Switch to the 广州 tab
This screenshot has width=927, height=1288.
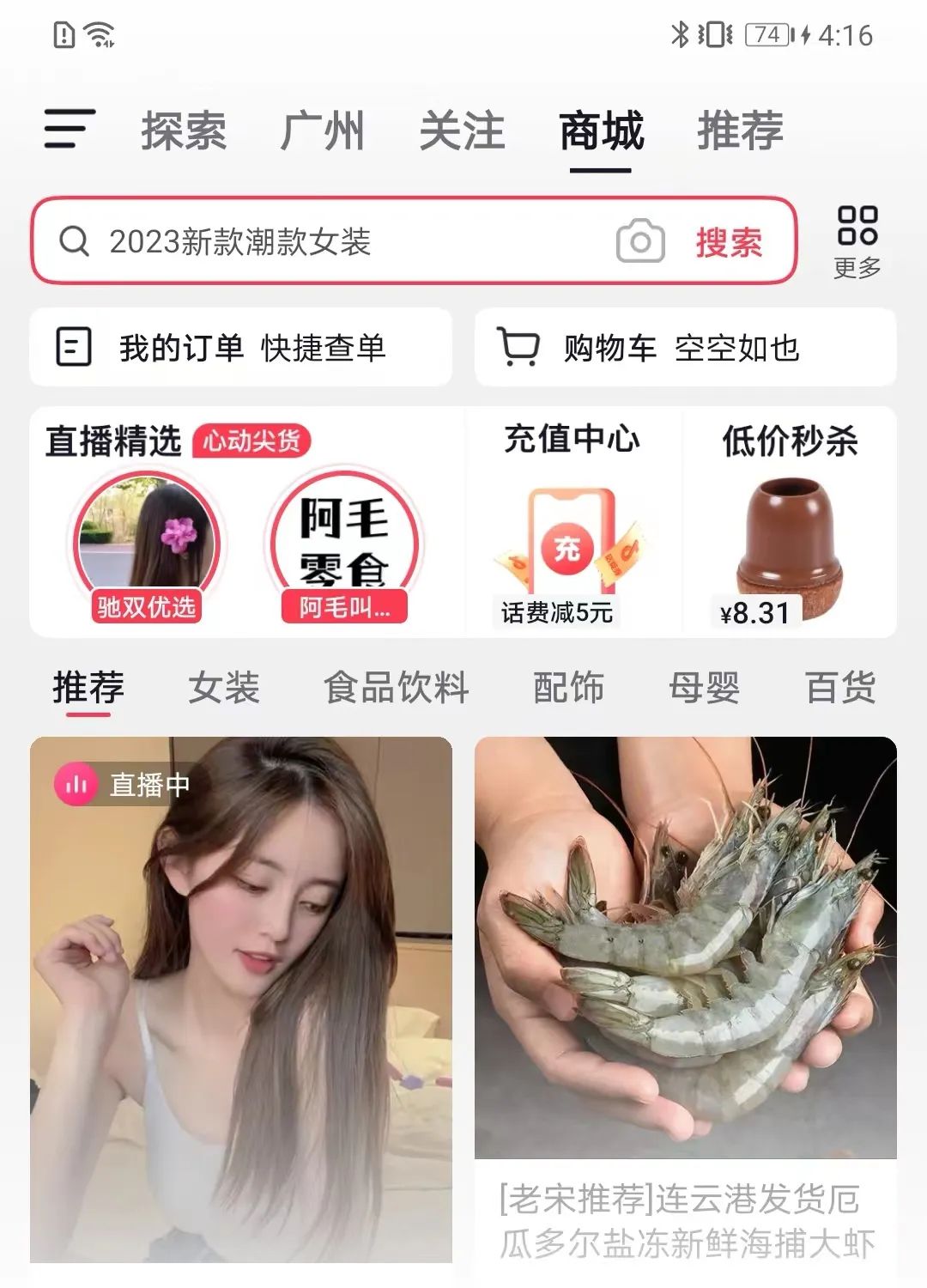[x=323, y=131]
